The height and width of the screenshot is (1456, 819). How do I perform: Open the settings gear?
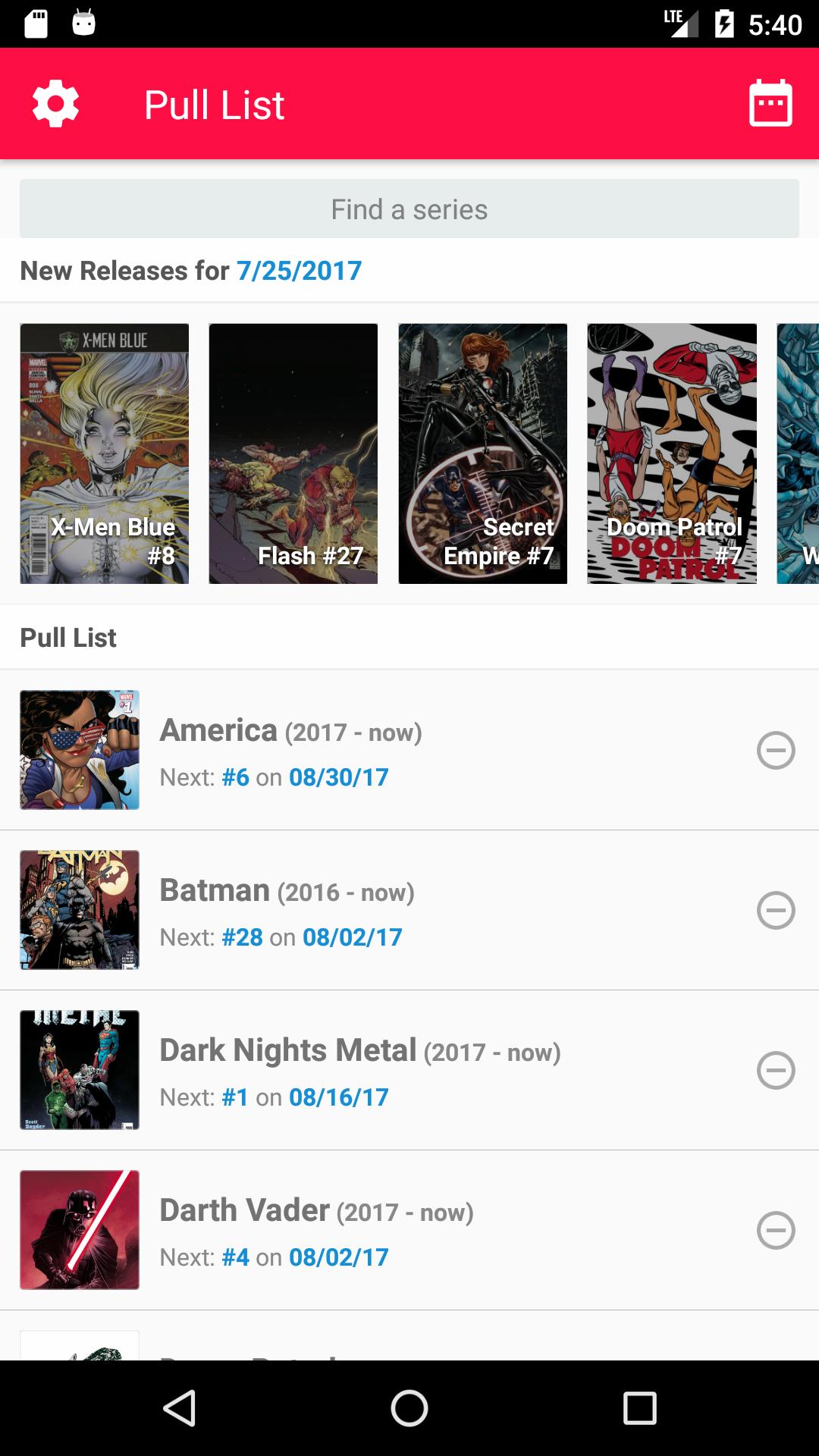point(55,104)
